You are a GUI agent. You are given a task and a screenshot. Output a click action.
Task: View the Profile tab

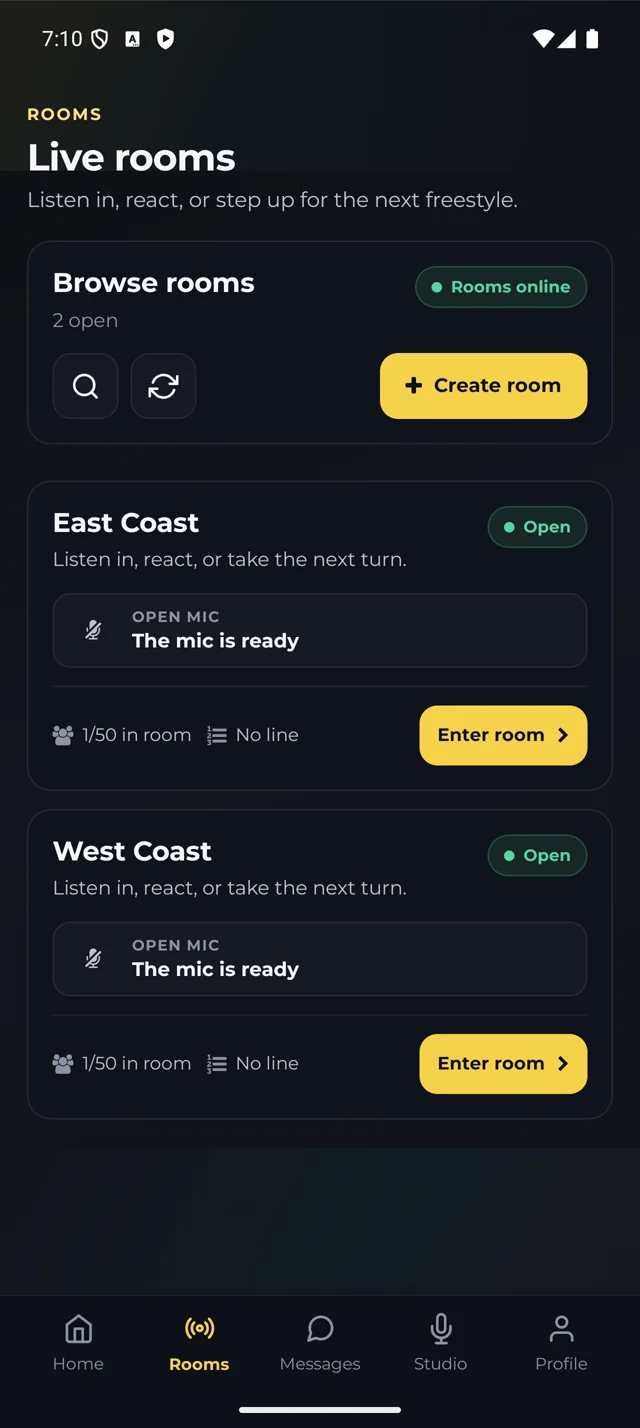pyautogui.click(x=561, y=1343)
